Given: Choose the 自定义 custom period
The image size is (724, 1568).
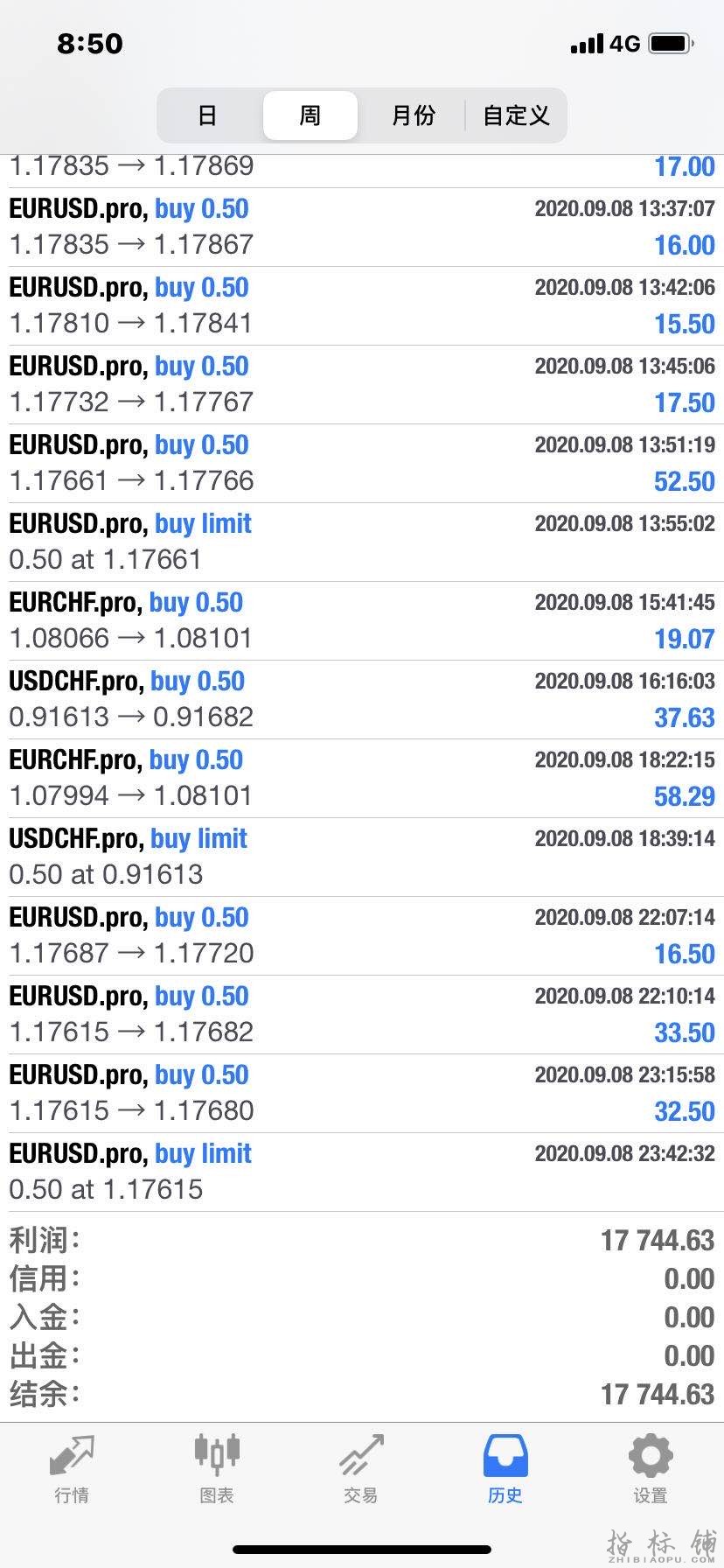Looking at the screenshot, I should [516, 115].
